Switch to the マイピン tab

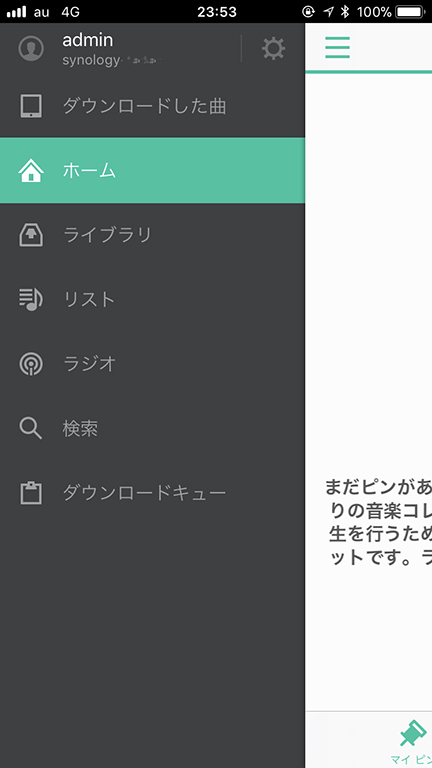[412, 742]
